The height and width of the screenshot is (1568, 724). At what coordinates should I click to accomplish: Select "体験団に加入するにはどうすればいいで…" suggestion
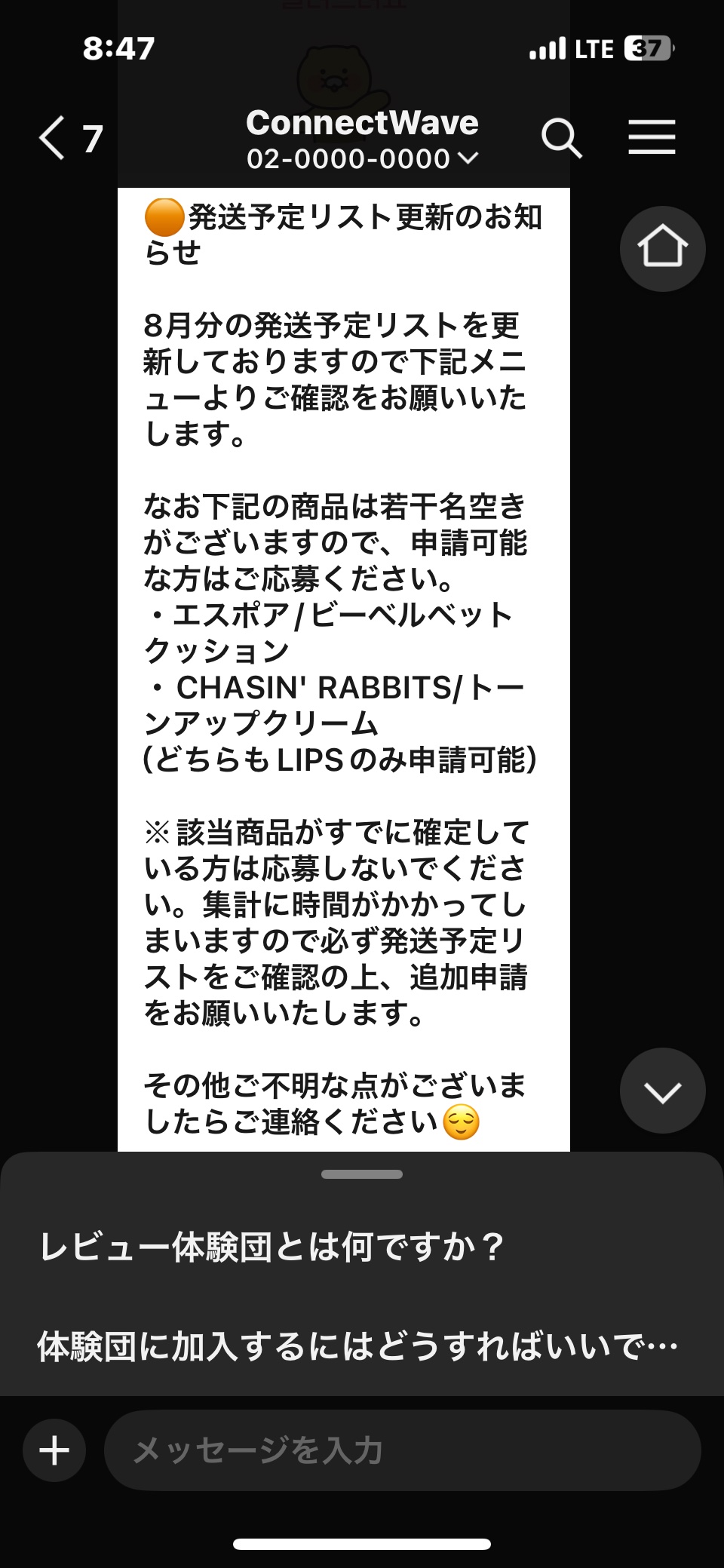[358, 1346]
